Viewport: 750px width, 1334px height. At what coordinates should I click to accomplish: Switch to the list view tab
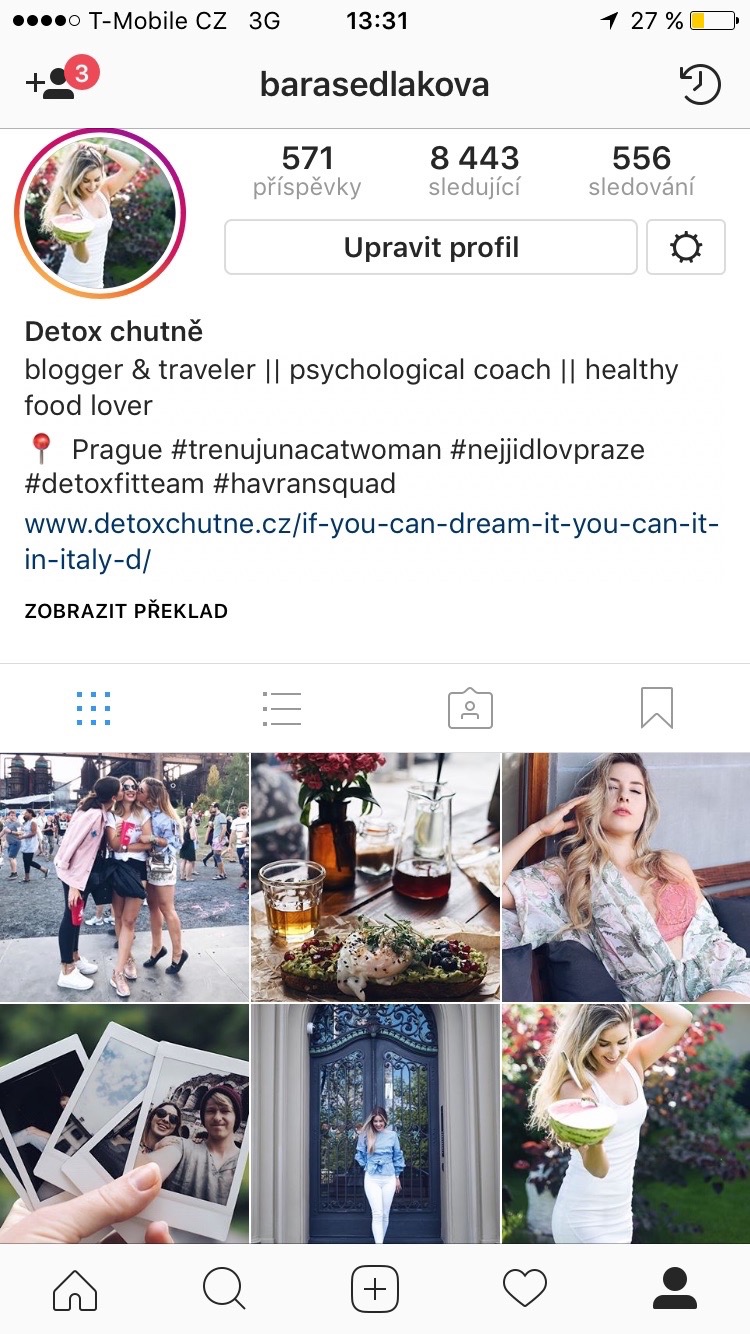282,708
